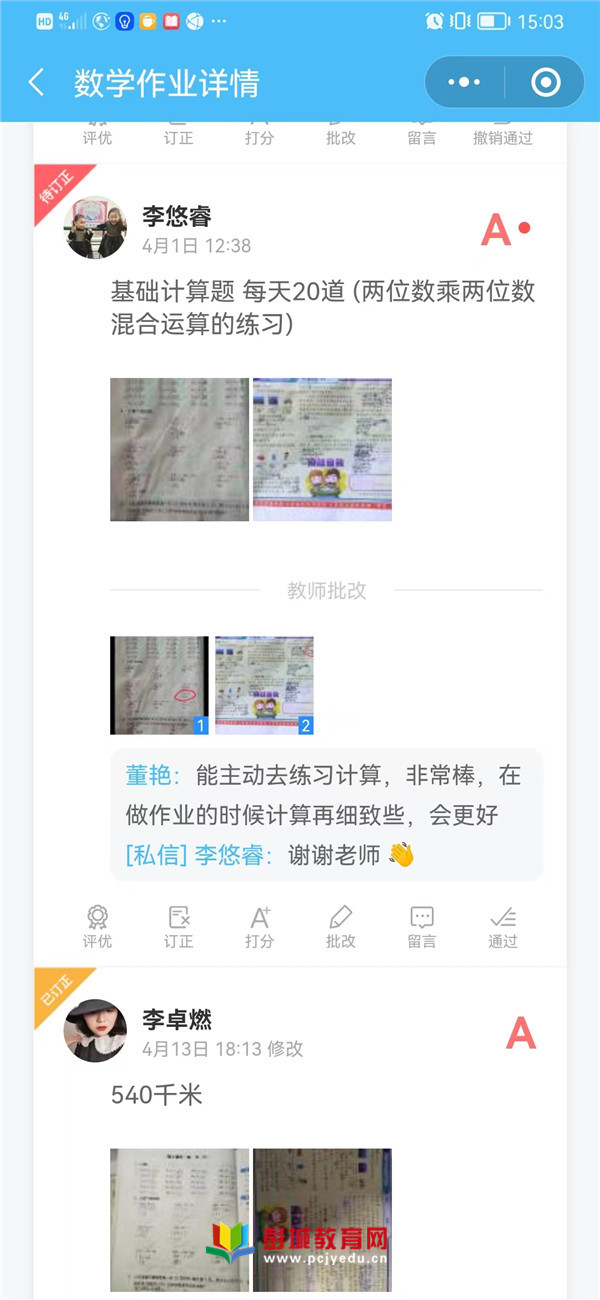Open 李卓燃's avatar
The image size is (600, 1300).
click(x=95, y=1030)
